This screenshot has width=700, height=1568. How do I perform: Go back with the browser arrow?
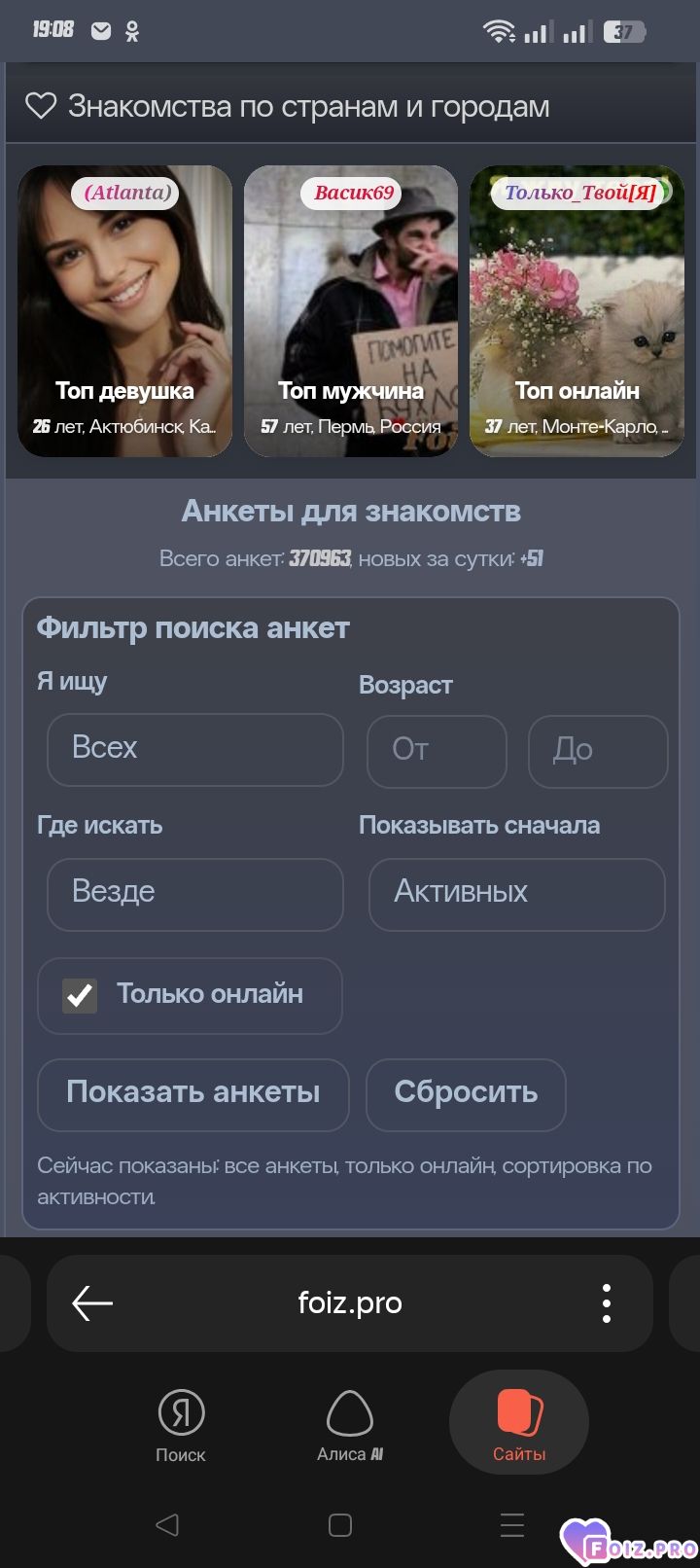(x=93, y=1303)
